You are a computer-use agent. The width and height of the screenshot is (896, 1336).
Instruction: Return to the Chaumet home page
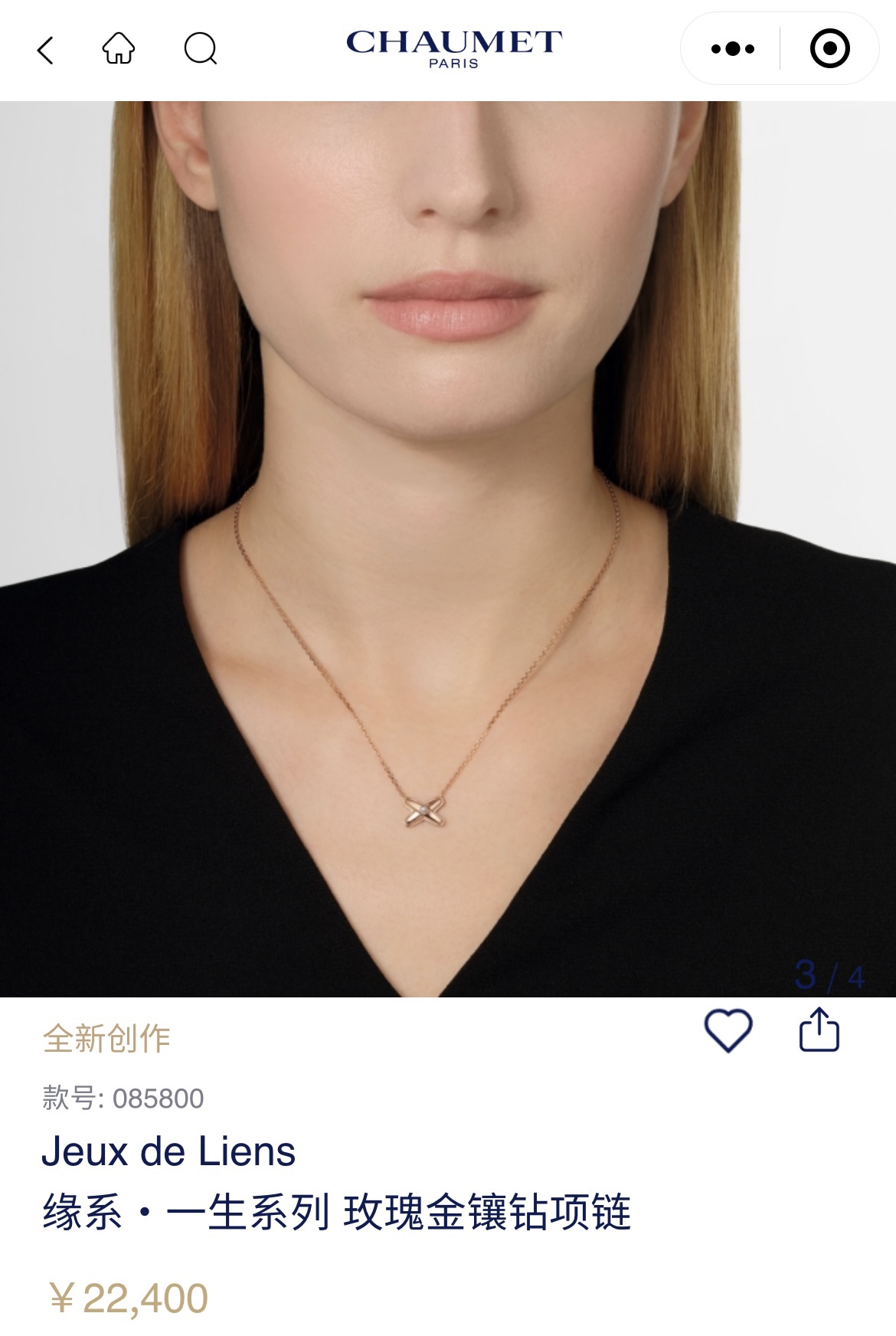(x=119, y=50)
